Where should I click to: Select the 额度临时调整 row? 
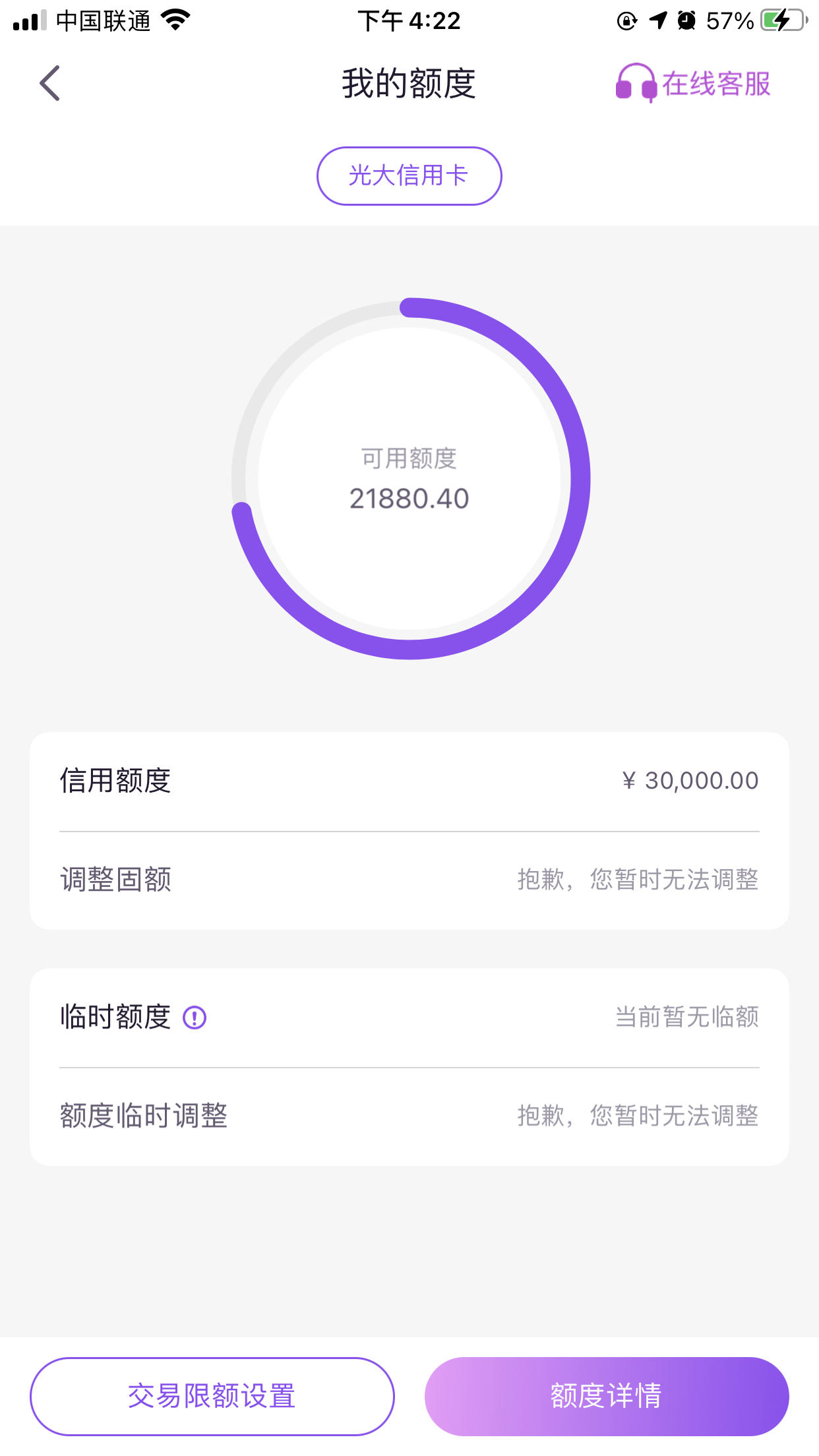click(409, 1116)
